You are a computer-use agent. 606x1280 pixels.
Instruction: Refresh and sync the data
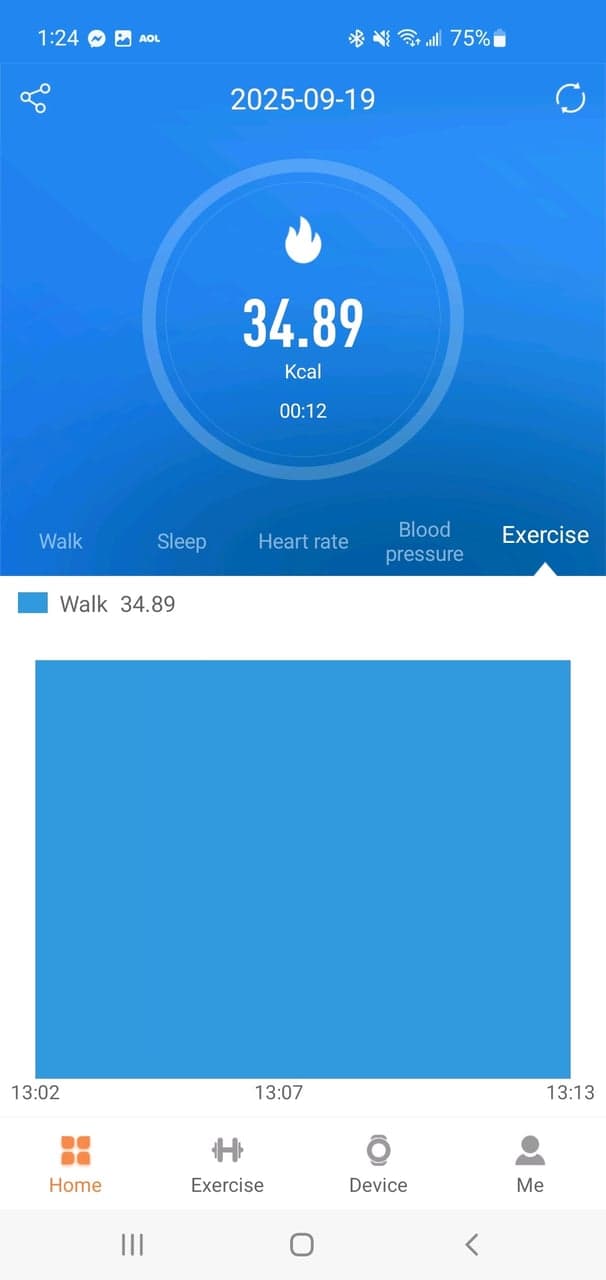571,99
